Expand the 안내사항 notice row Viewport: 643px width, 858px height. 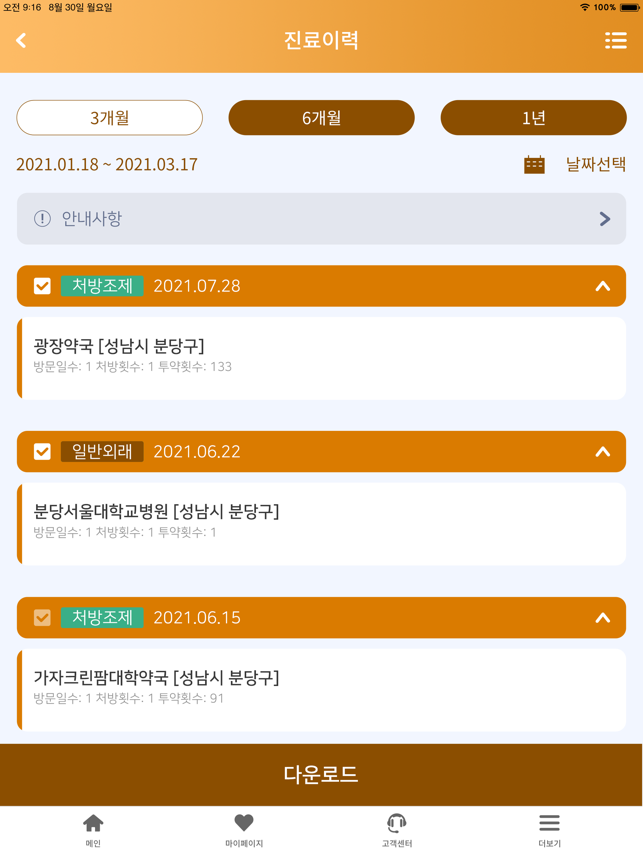coord(321,219)
